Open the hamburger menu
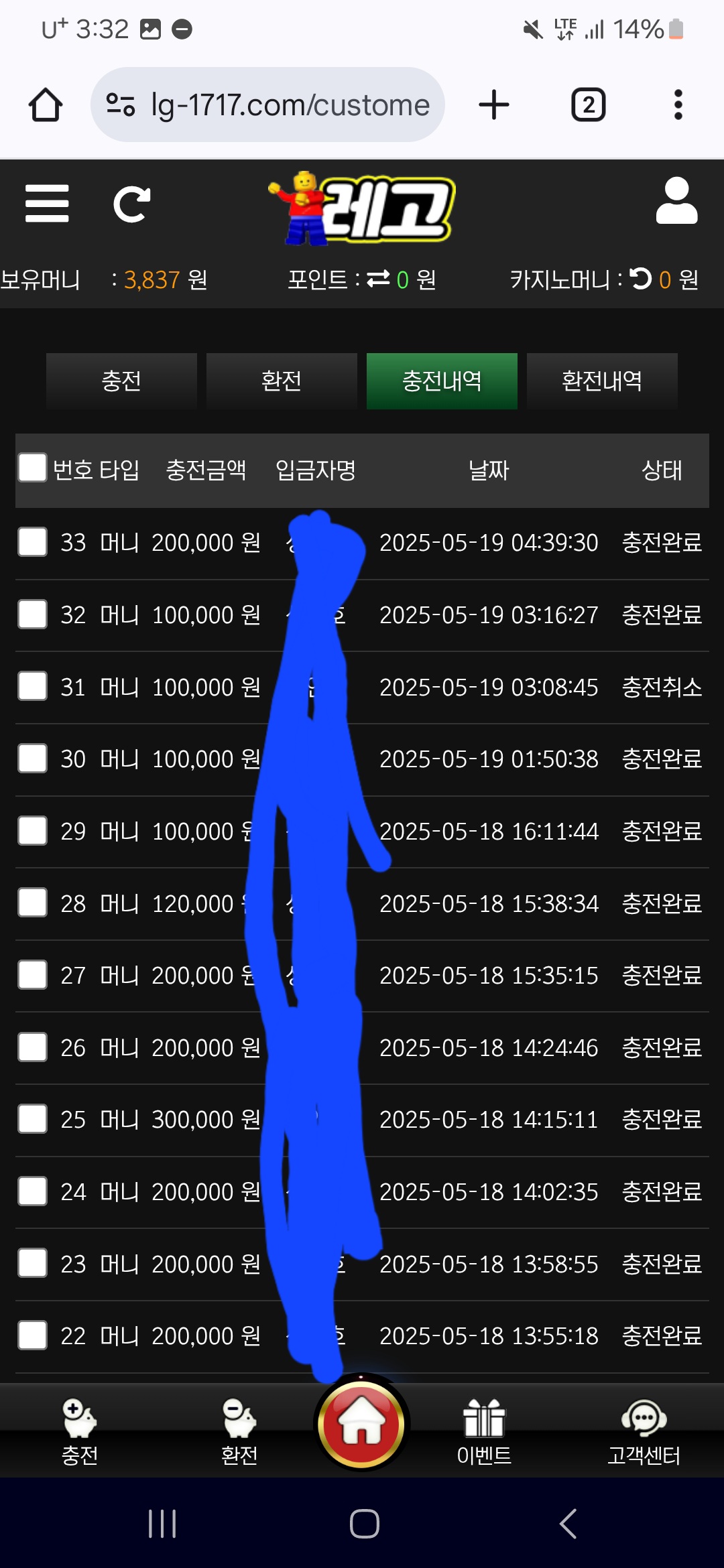The width and height of the screenshot is (724, 1568). 47,204
